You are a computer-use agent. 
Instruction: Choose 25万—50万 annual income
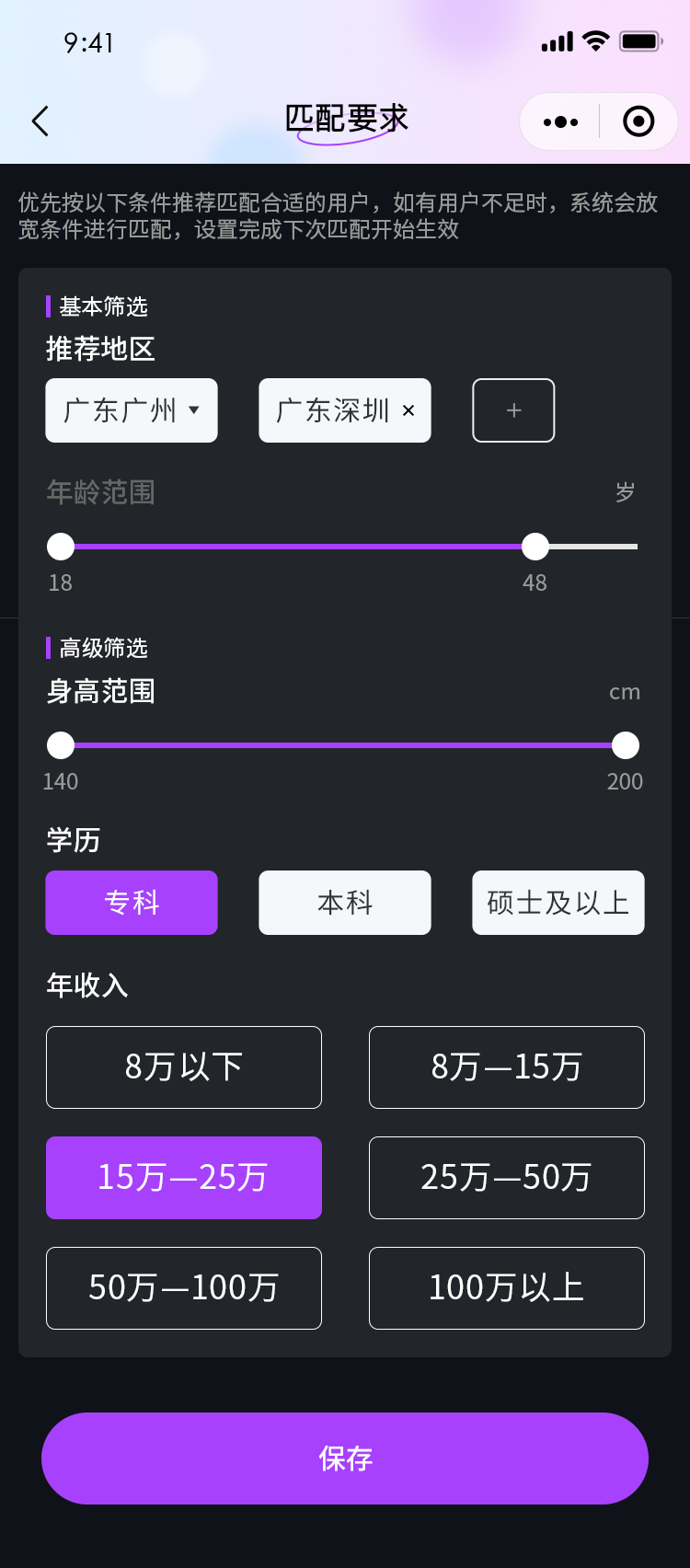(506, 1178)
